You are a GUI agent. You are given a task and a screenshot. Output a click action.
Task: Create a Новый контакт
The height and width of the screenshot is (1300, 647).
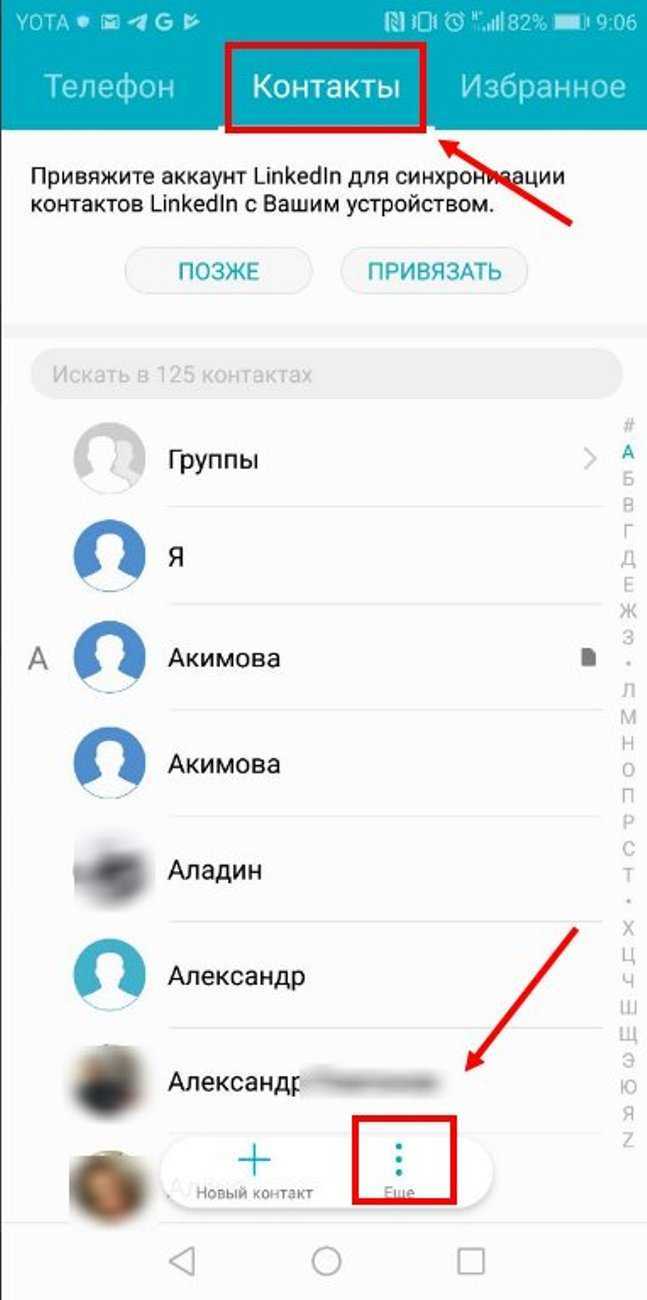pyautogui.click(x=255, y=1172)
